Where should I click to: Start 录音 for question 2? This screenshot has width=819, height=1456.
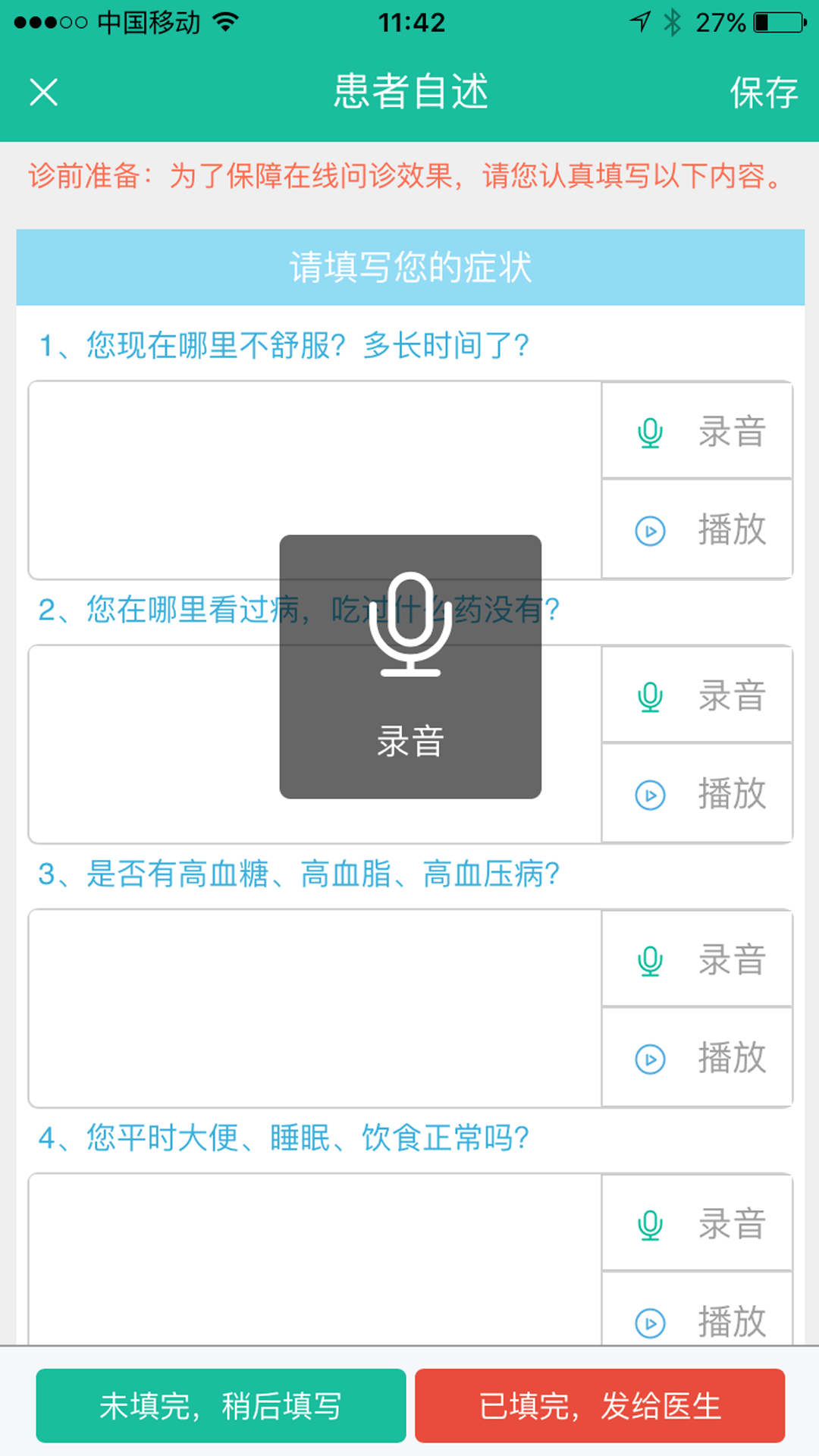(x=698, y=695)
